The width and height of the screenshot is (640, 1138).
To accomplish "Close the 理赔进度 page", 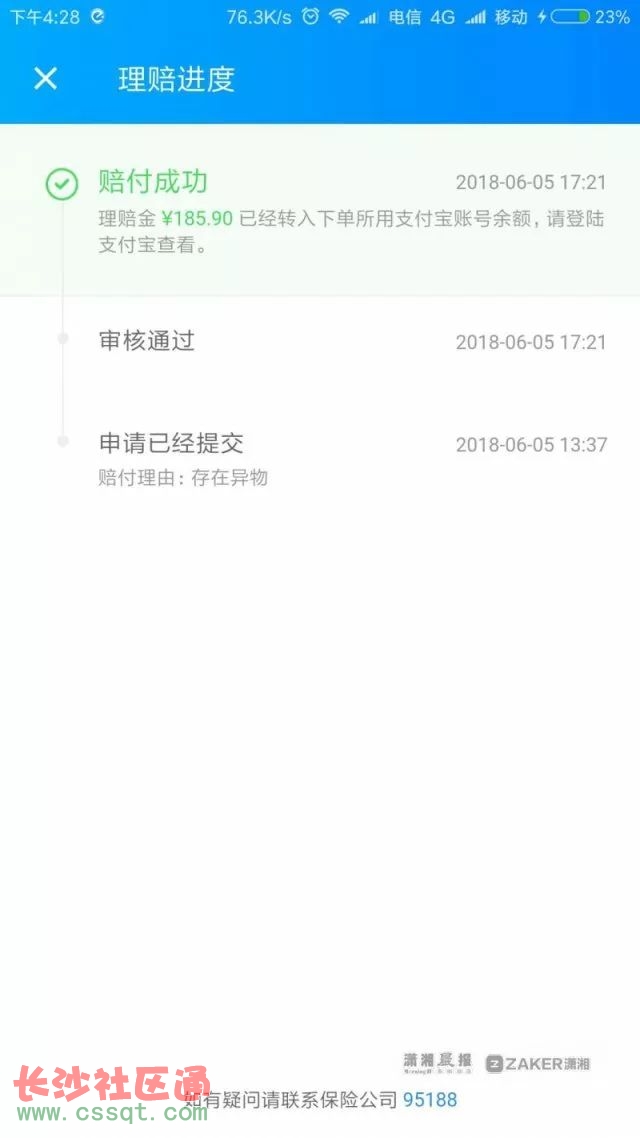I will (45, 79).
